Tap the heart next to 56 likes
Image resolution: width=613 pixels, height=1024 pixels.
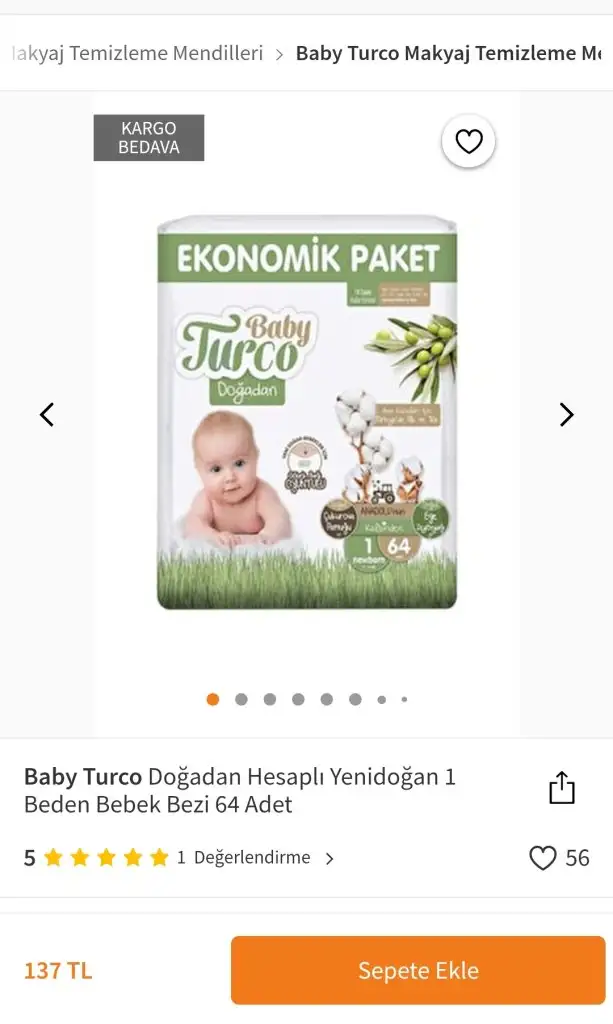tap(542, 858)
